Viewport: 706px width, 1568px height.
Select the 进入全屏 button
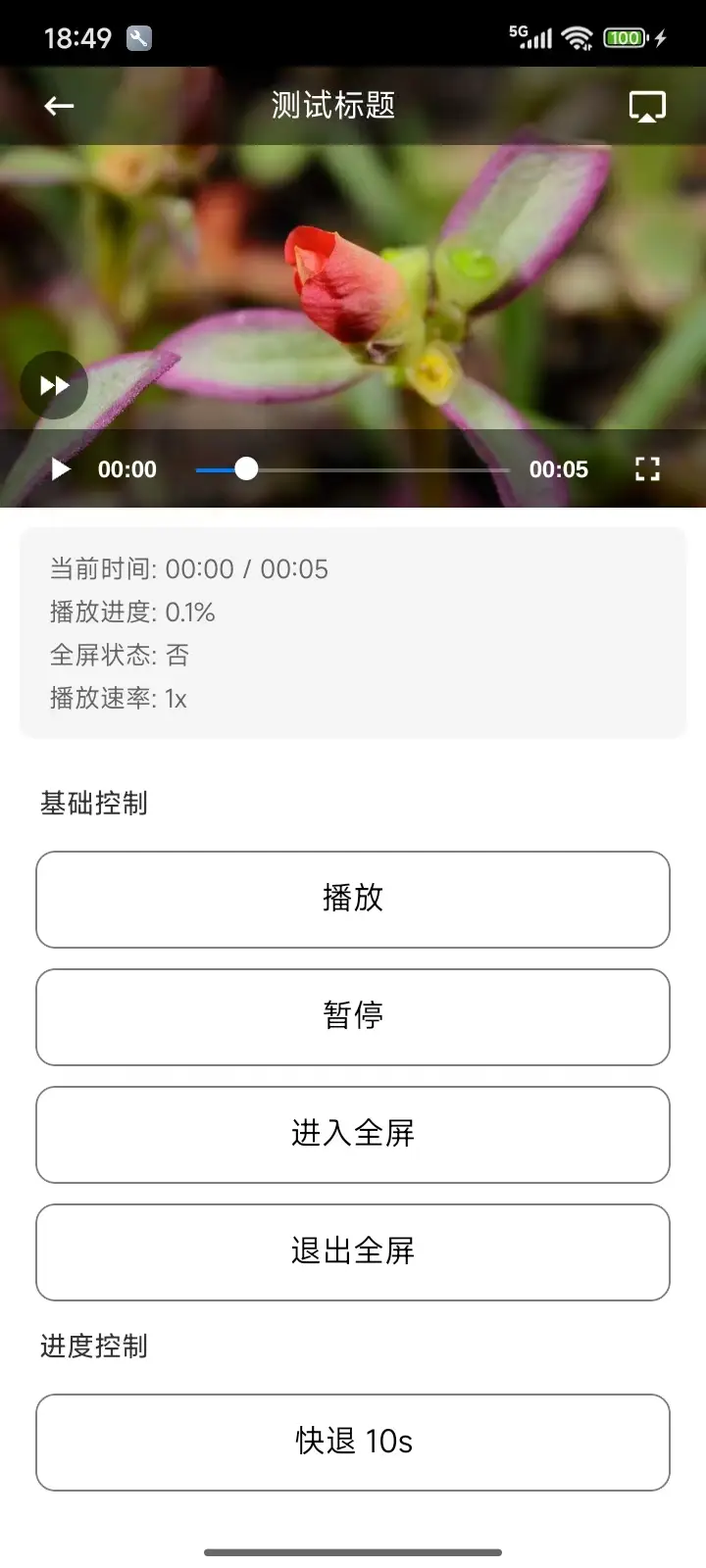(353, 1135)
